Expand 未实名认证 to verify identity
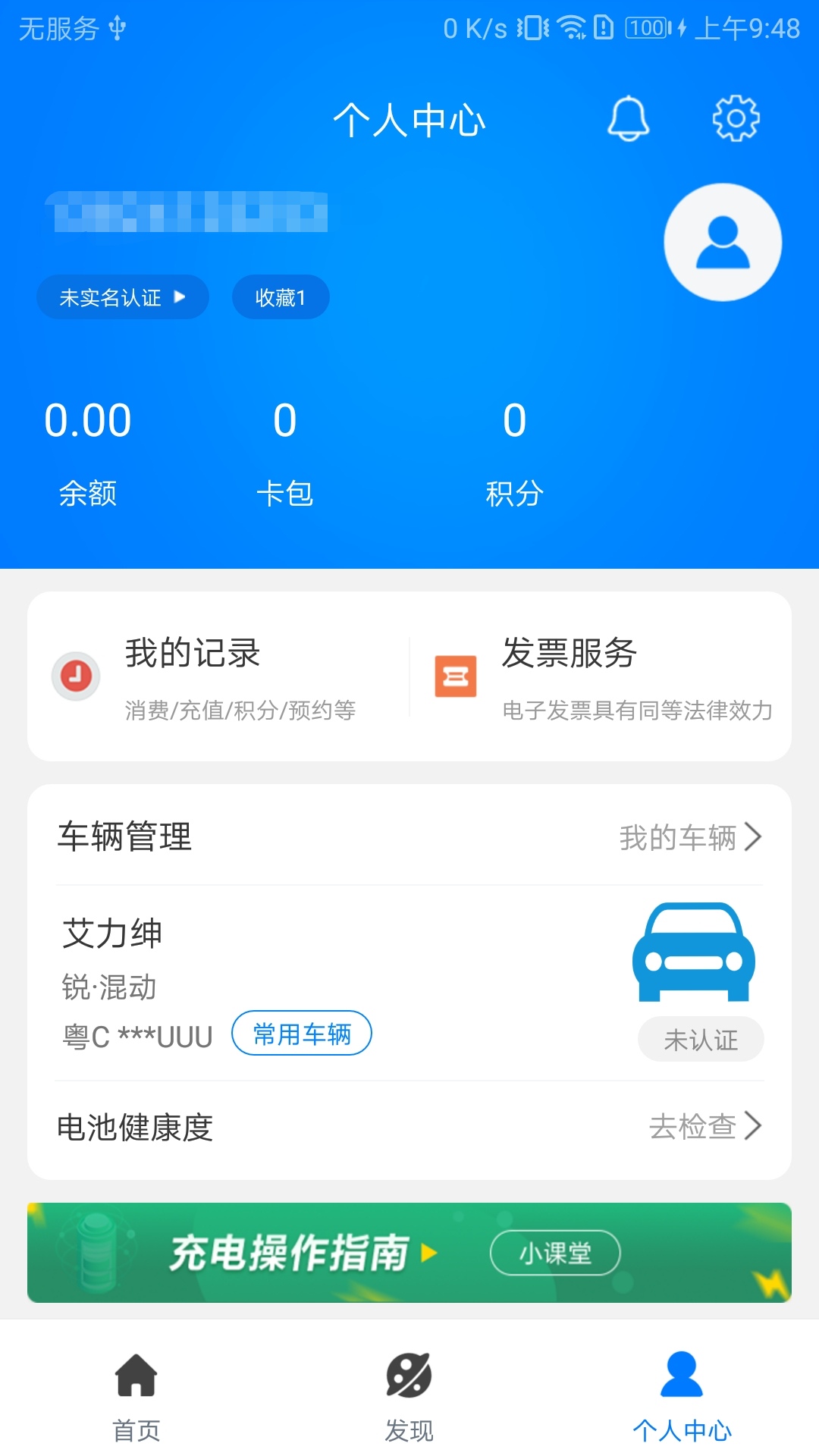Screen dimensions: 819x1456 (x=122, y=297)
